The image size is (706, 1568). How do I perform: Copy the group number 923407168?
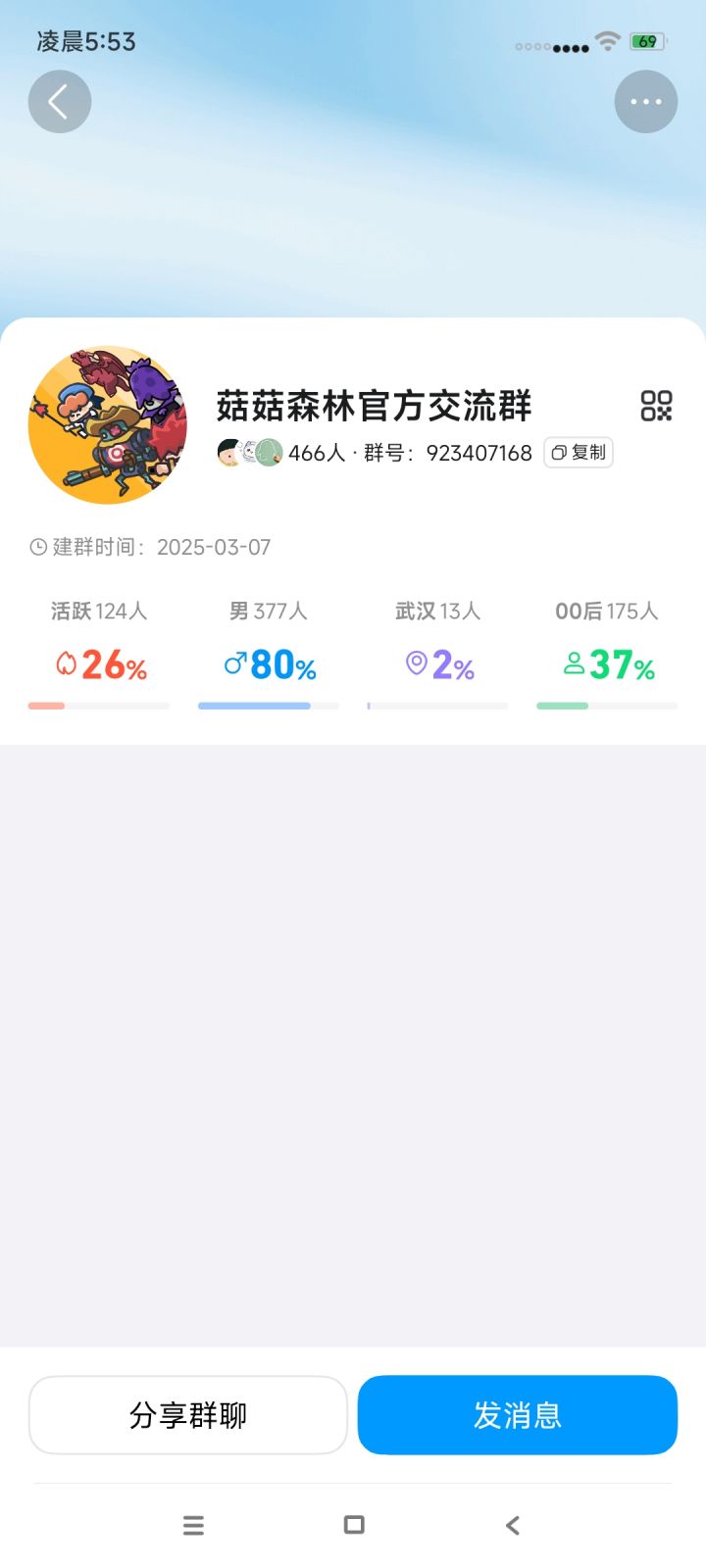(x=579, y=453)
